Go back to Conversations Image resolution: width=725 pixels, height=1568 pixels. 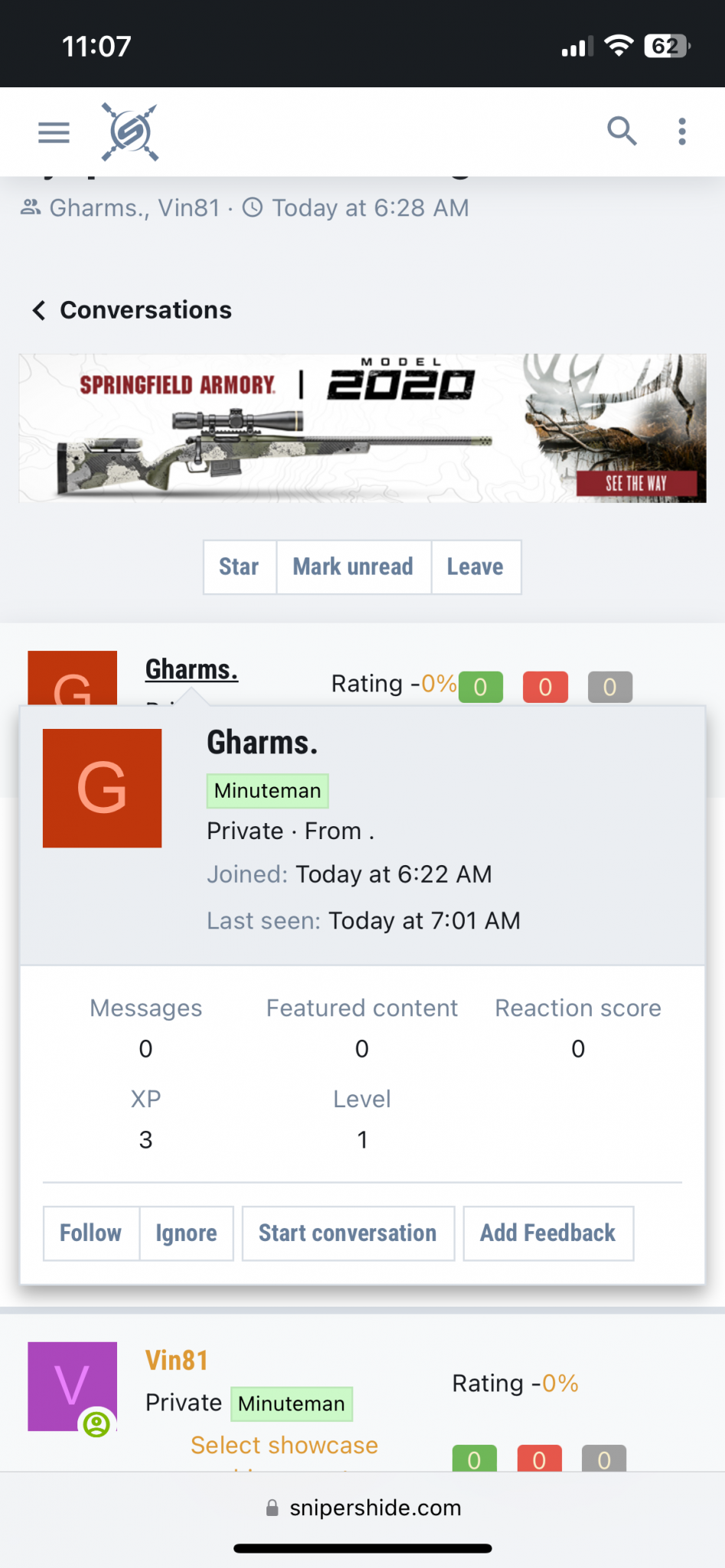(132, 310)
